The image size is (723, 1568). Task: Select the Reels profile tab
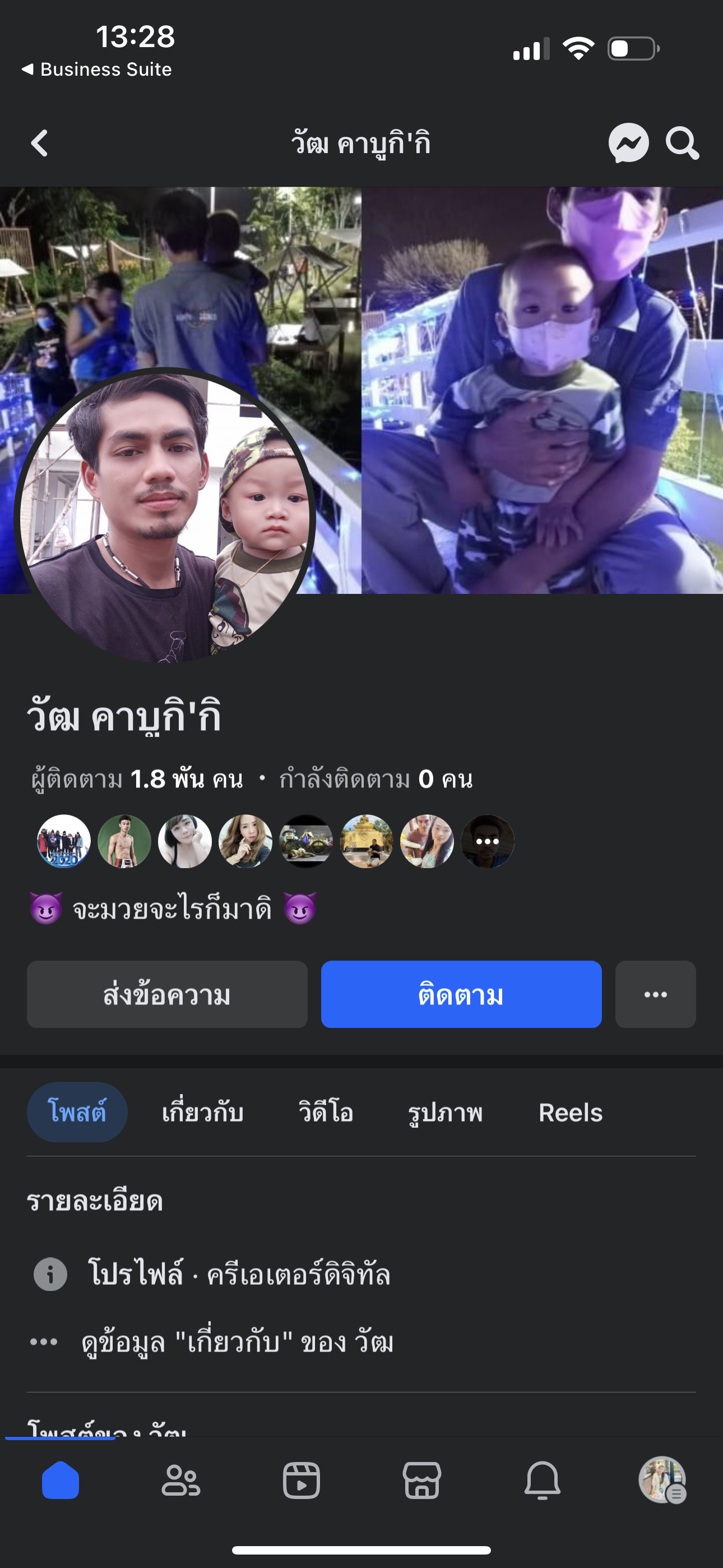coord(570,1113)
